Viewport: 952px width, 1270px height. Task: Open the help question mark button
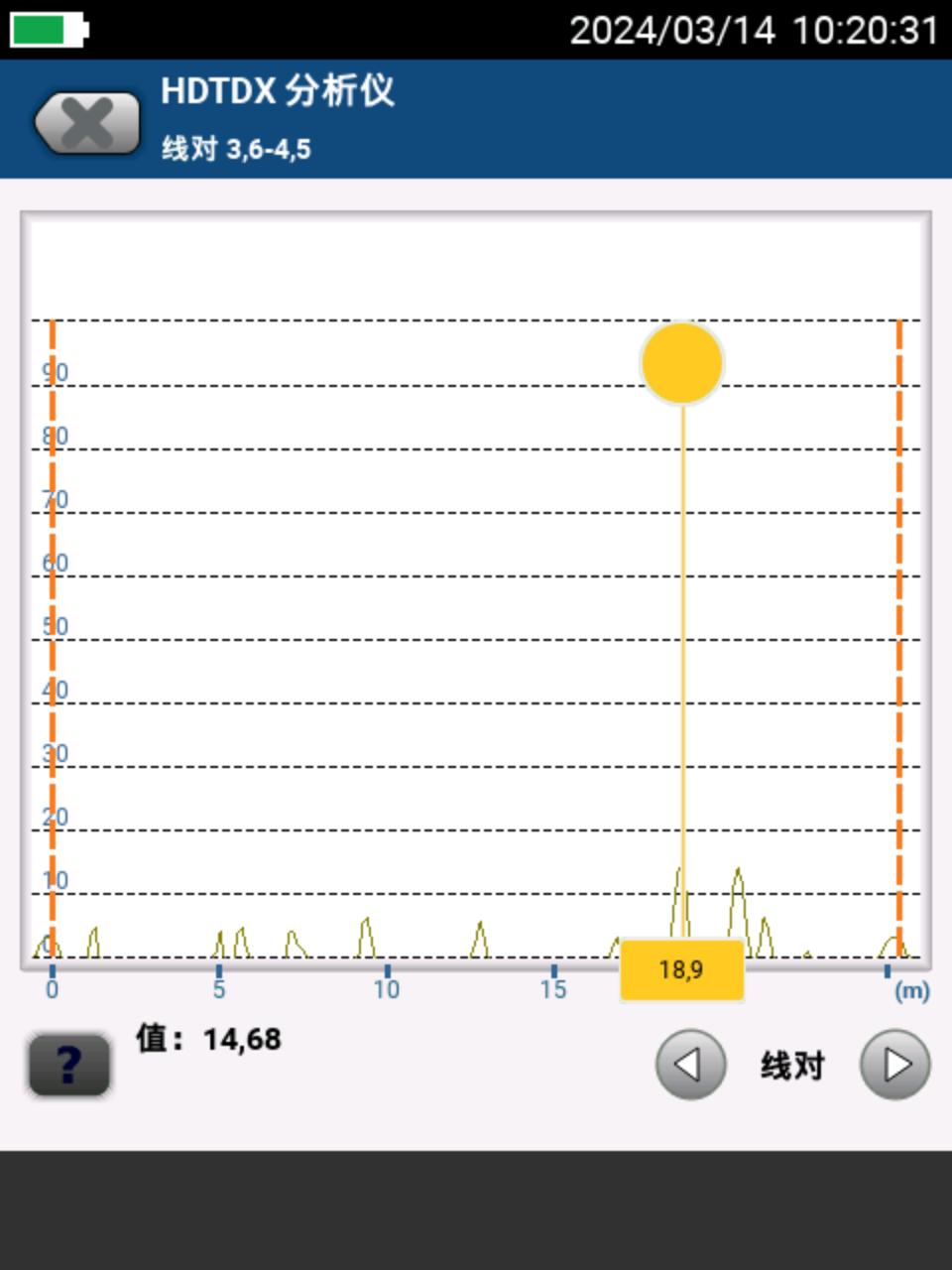[68, 1065]
